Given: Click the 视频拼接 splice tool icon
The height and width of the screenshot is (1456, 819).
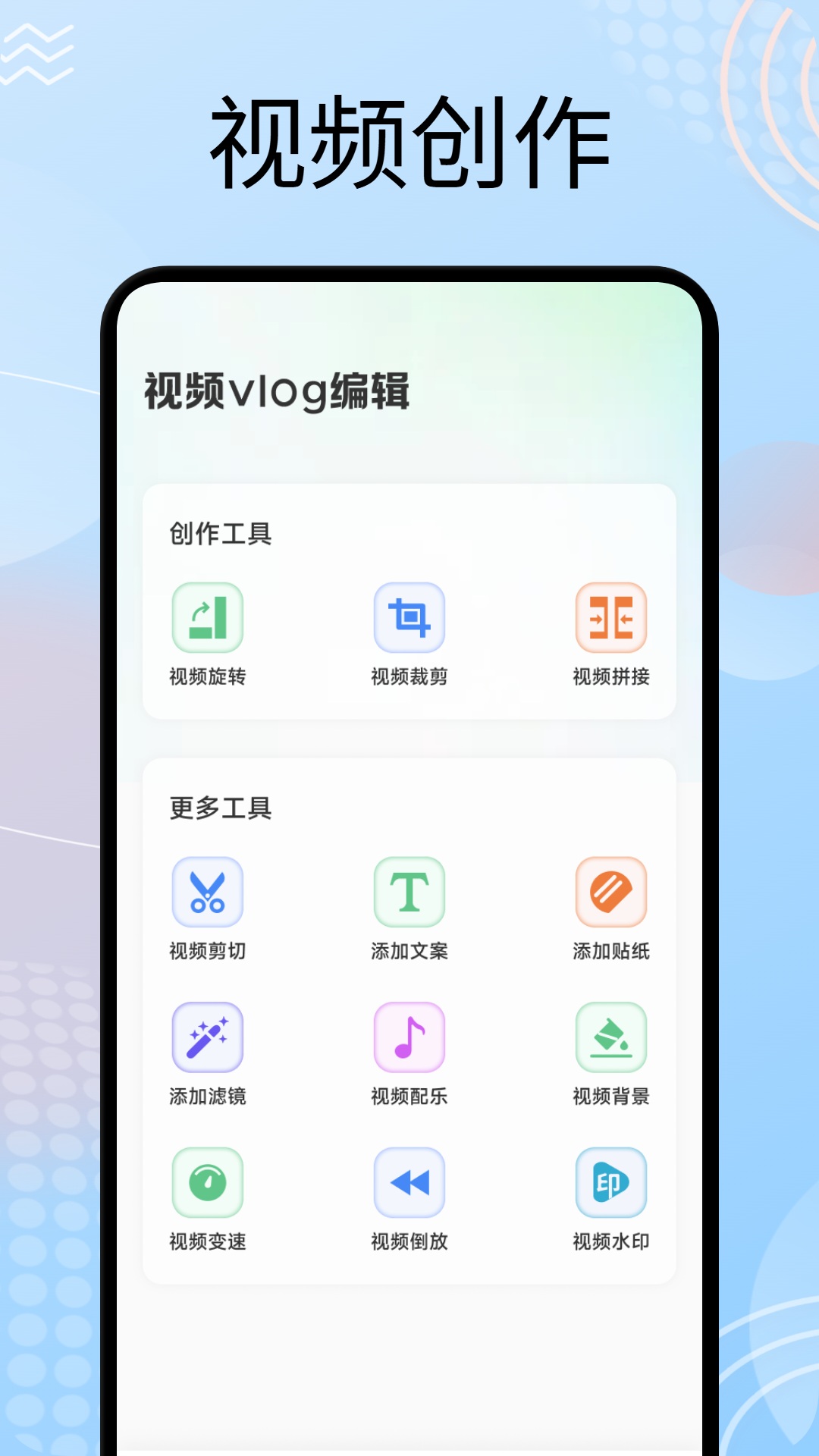Looking at the screenshot, I should coord(611,617).
